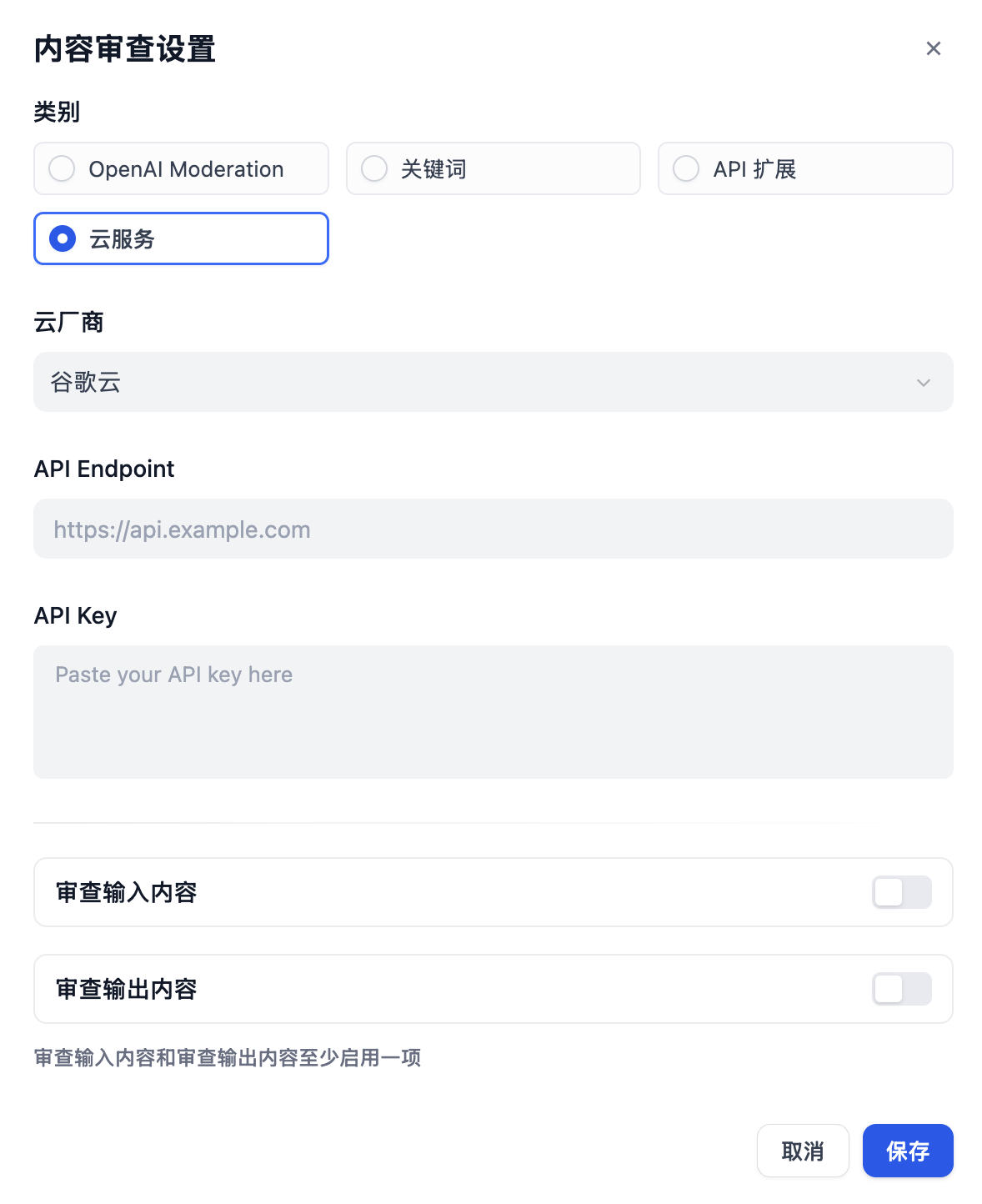The width and height of the screenshot is (982, 1204).
Task: Close the content moderation settings dialog
Action: [933, 48]
